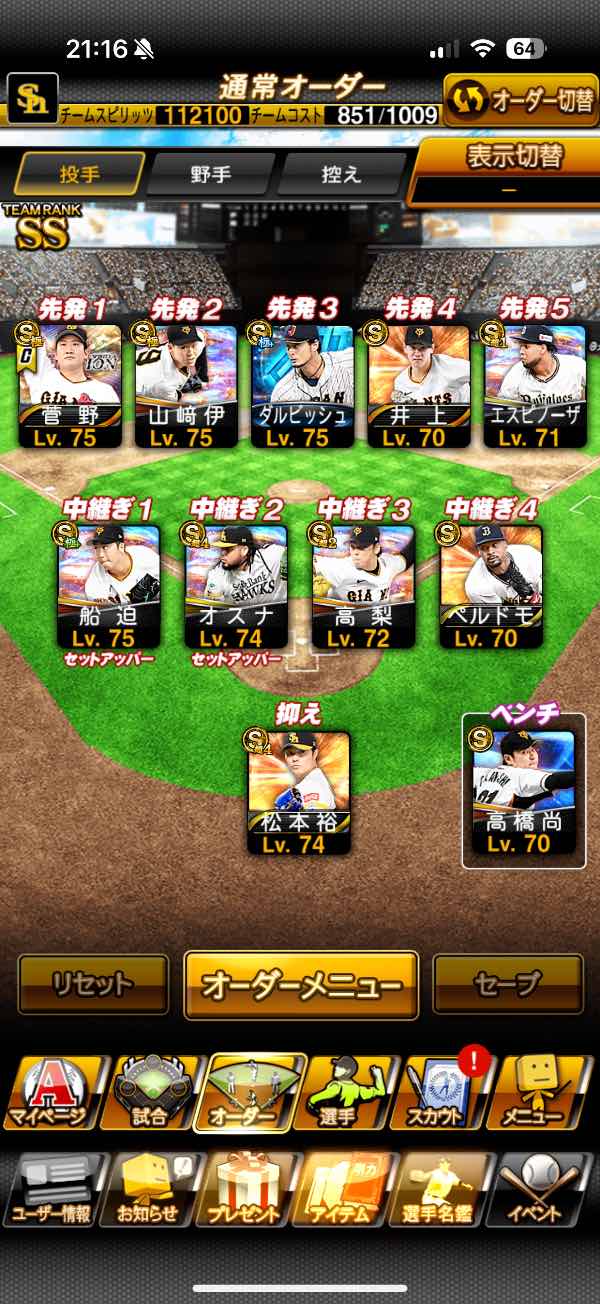
Task: Select starter 菅野 player card
Action: pyautogui.click(x=69, y=385)
